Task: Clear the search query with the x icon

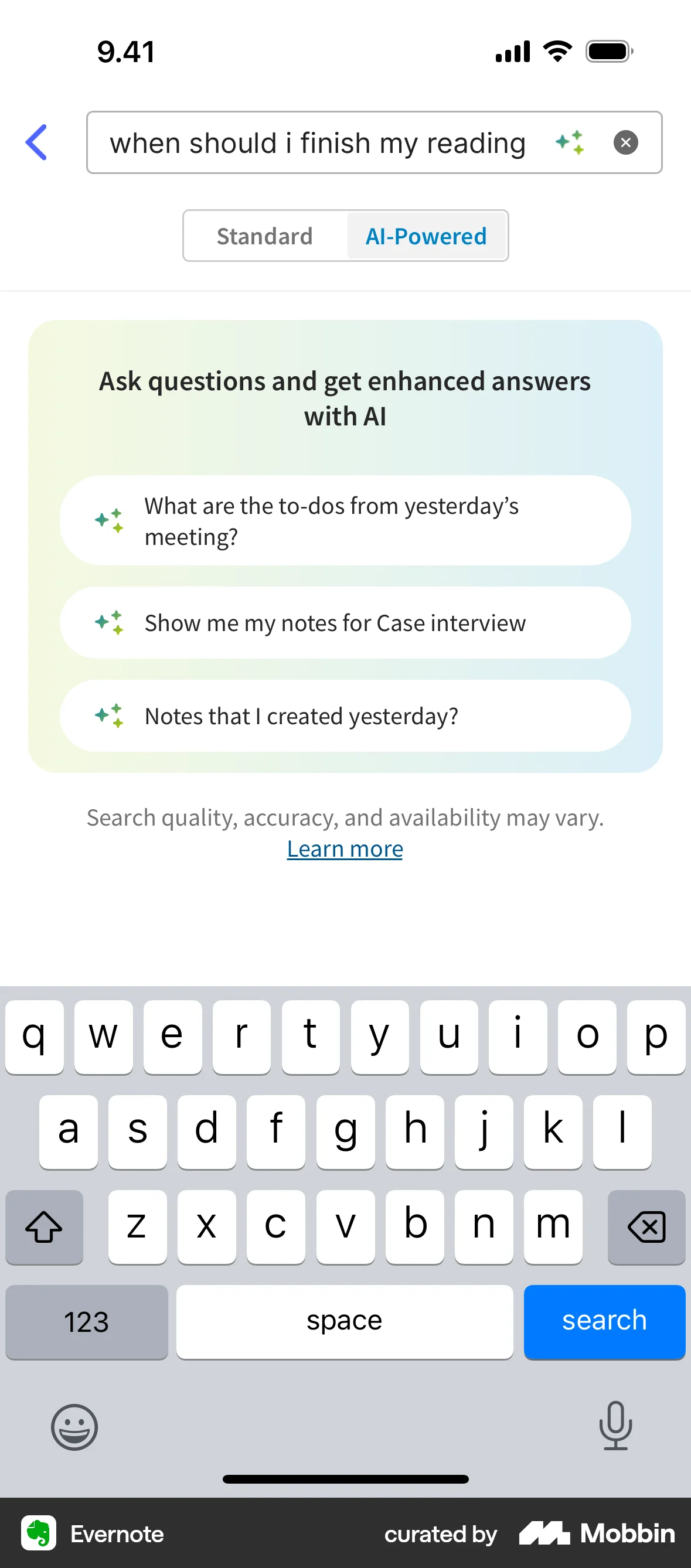Action: 626,142
